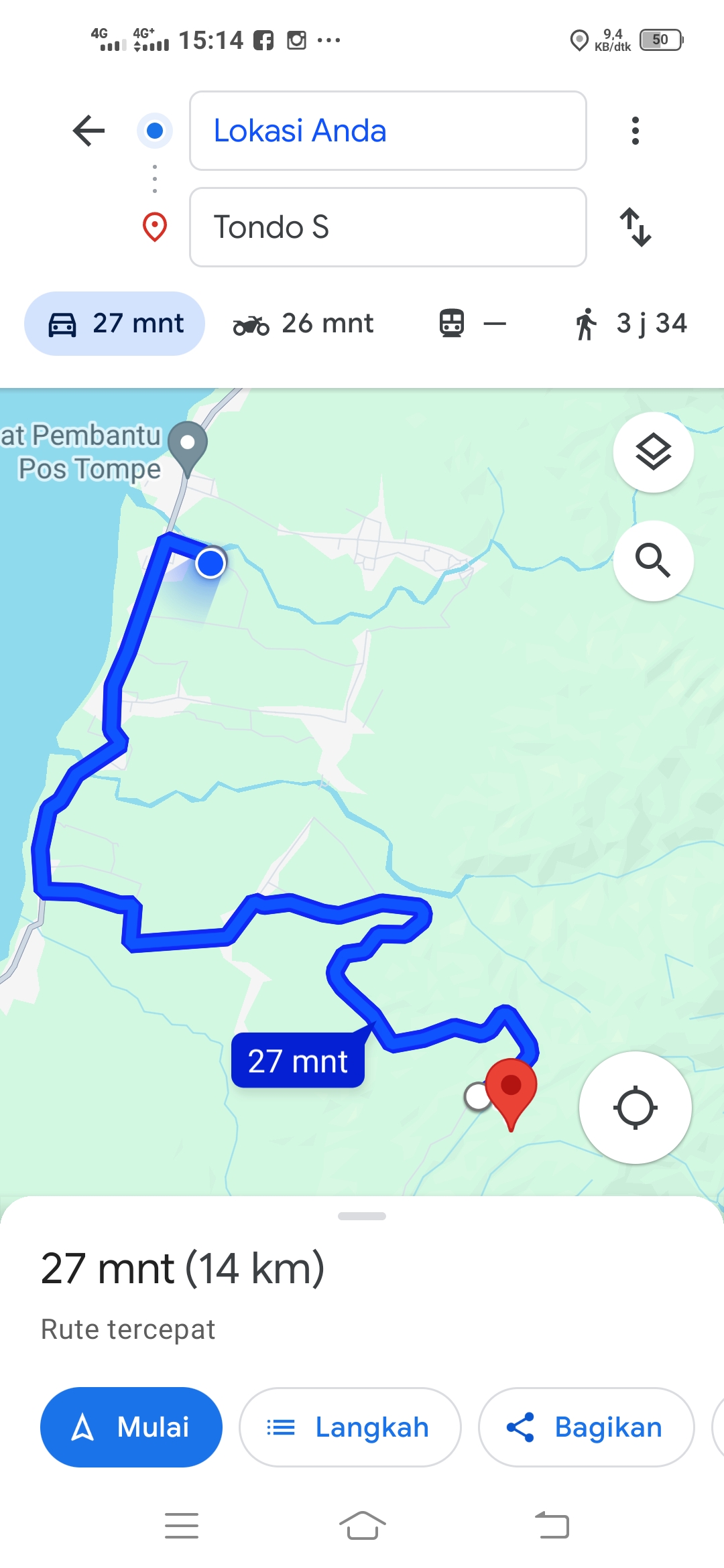Share directions with Bagikan
This screenshot has height=1568, width=724.
coord(587,1427)
